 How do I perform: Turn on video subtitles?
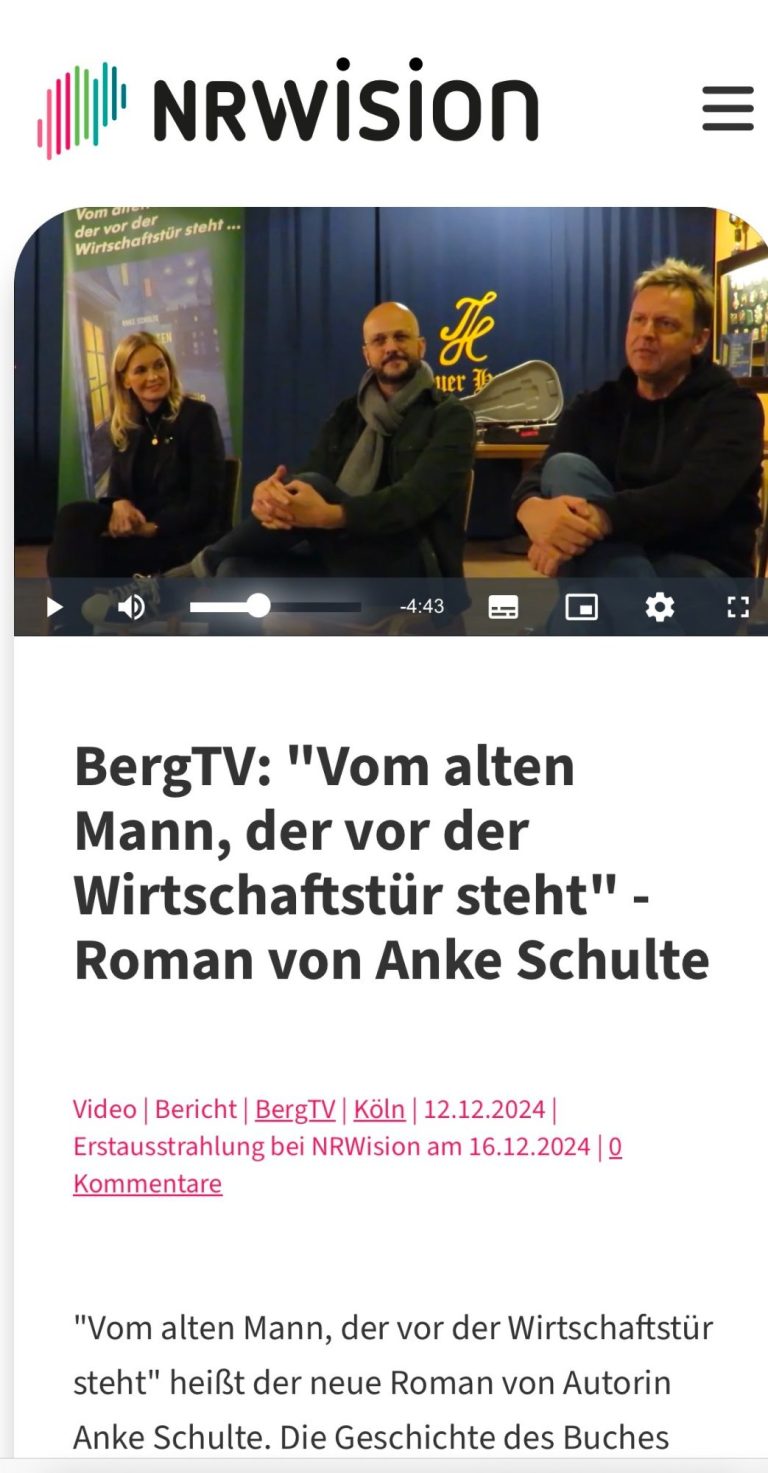(503, 607)
